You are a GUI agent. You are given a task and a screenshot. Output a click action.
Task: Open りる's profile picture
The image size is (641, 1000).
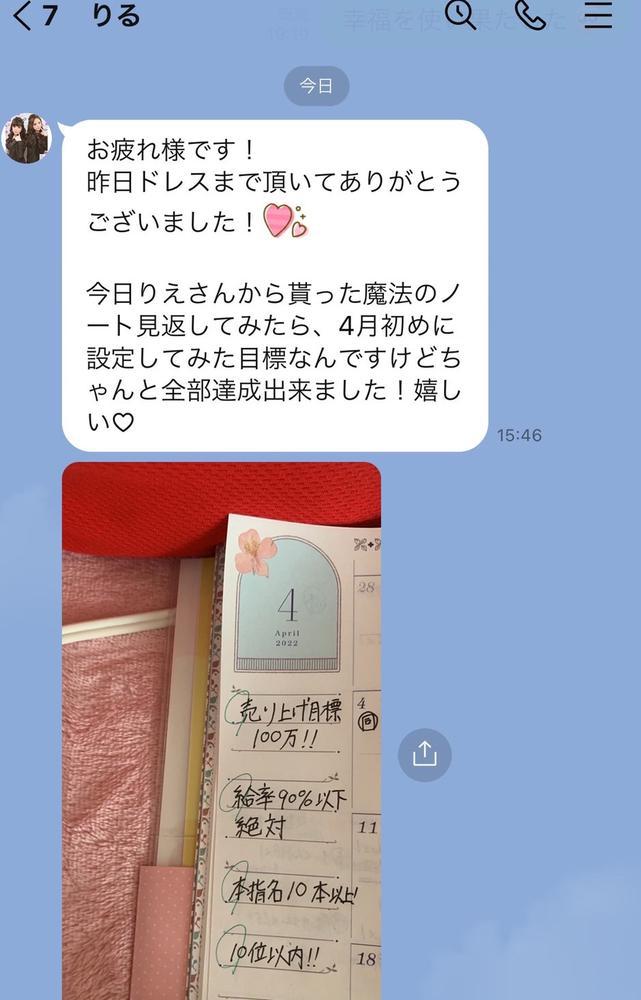click(x=27, y=138)
